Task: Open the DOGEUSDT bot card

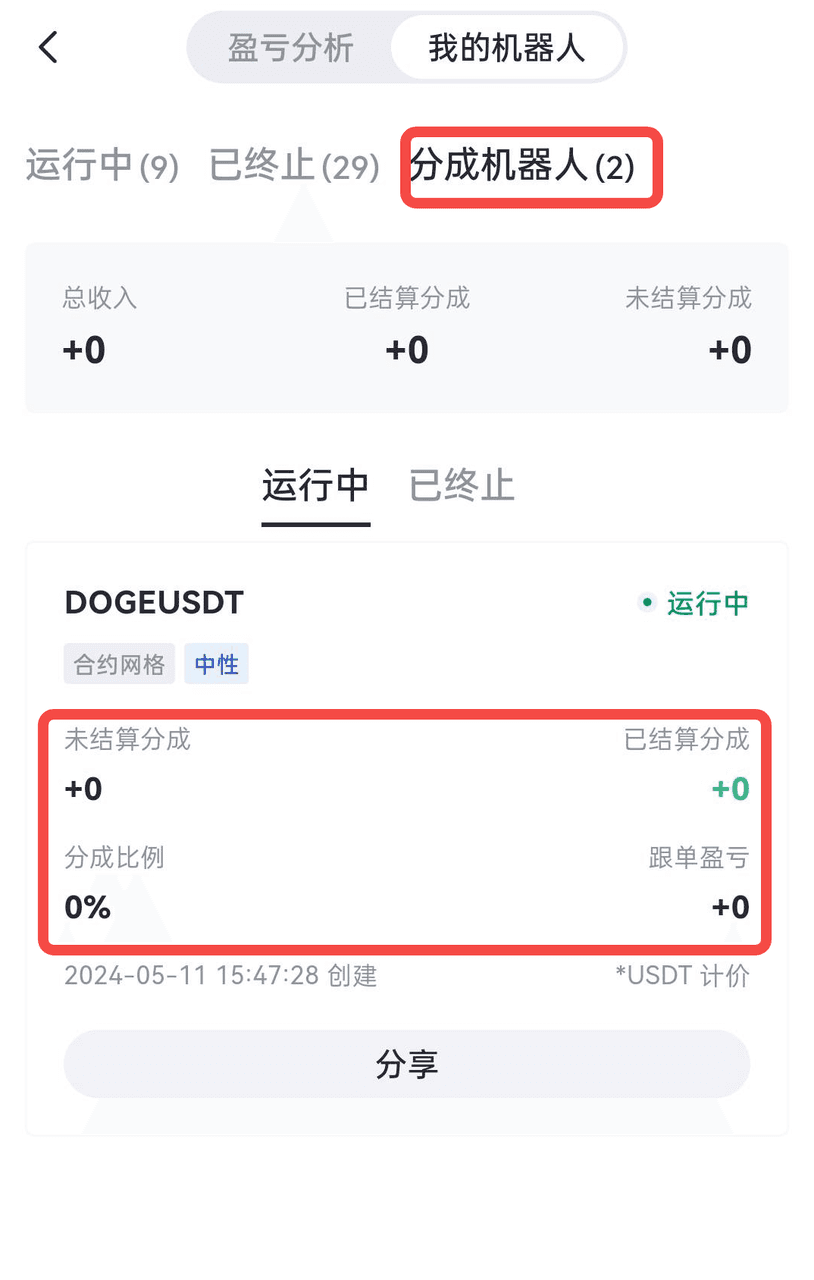Action: (x=154, y=603)
